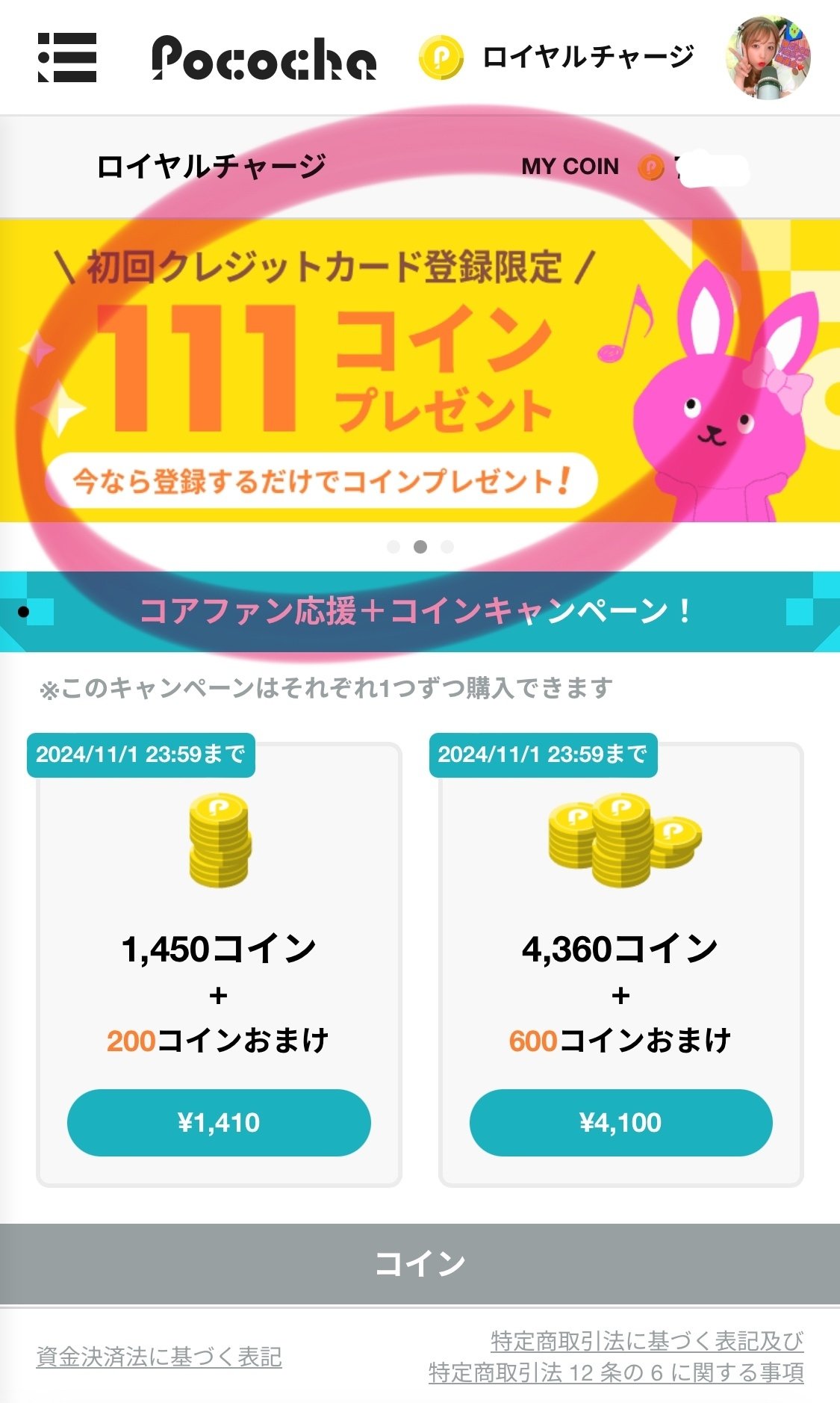Viewport: 840px width, 1403px height.
Task: Select the first banner page dot
Action: [x=393, y=547]
